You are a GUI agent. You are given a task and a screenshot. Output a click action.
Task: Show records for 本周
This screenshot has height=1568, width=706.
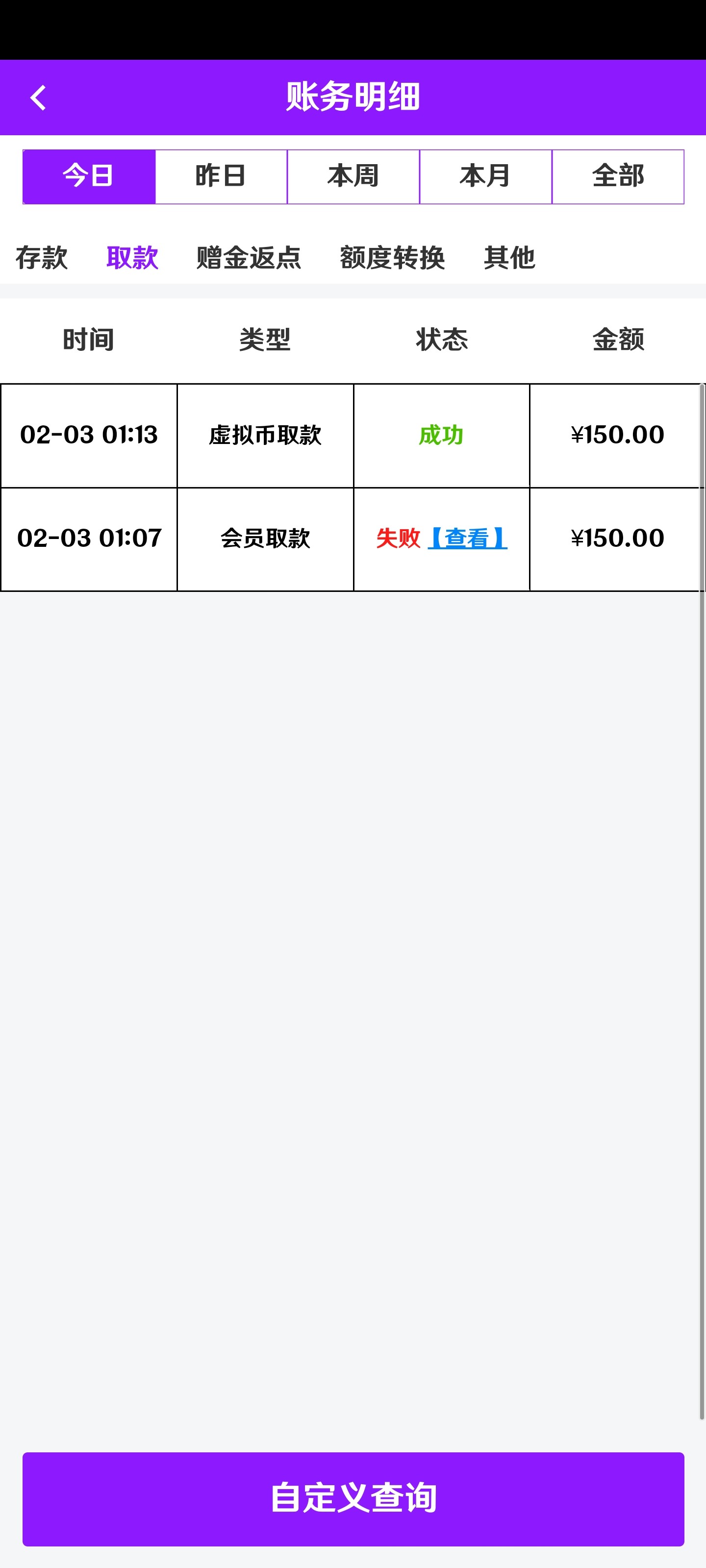point(353,176)
